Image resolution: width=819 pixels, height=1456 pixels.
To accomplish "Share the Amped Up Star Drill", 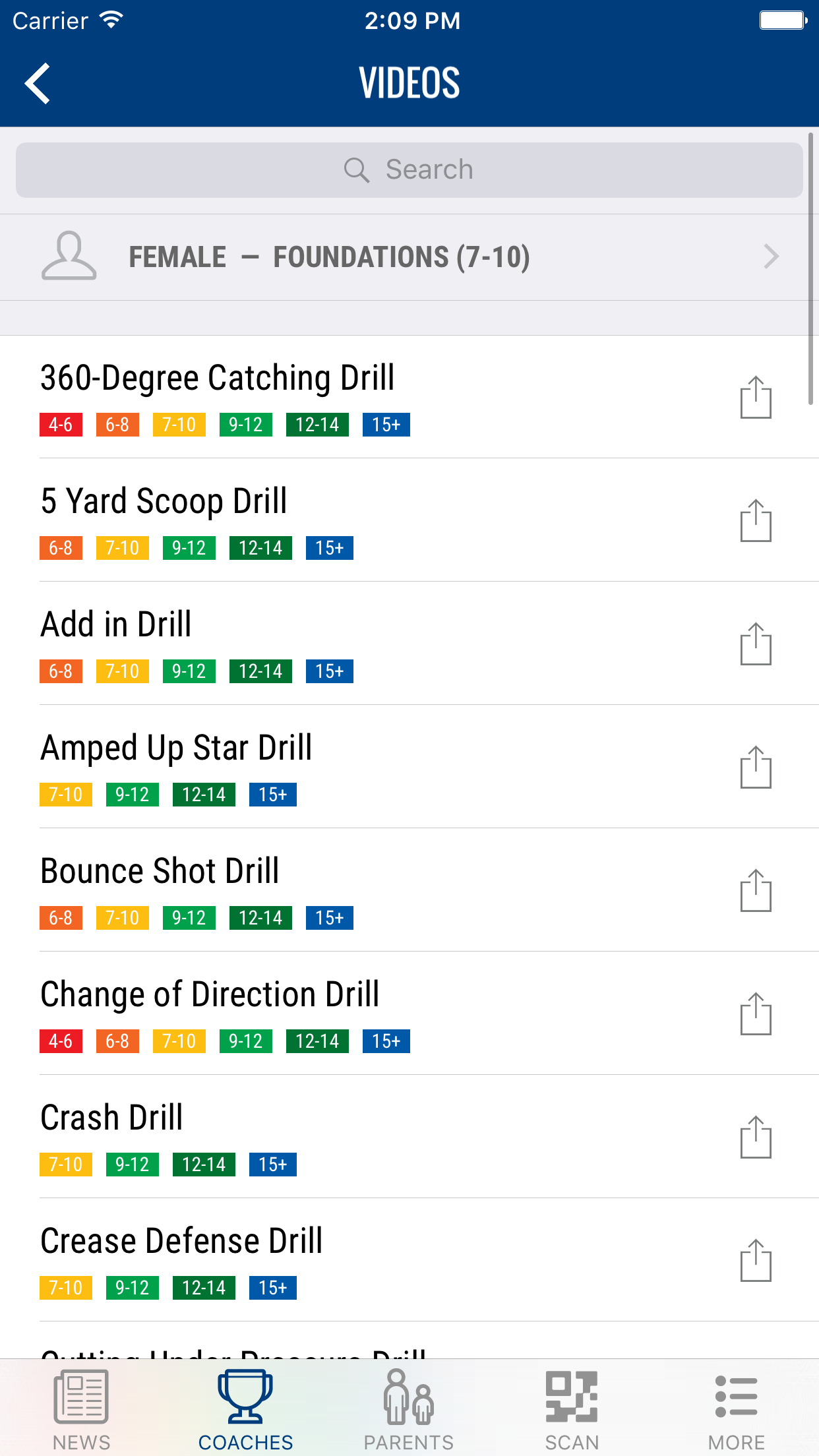I will tap(756, 767).
